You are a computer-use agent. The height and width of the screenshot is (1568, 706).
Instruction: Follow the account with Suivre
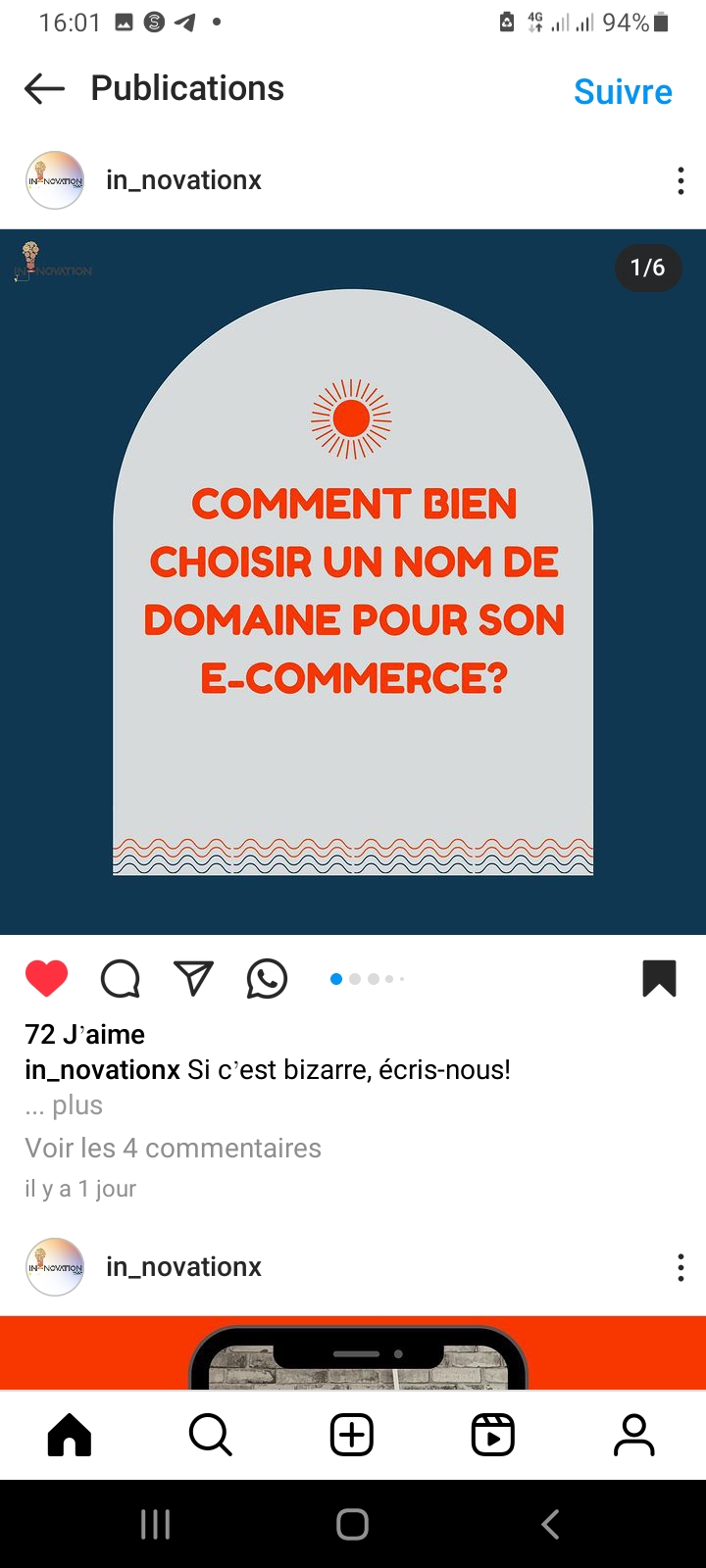623,91
